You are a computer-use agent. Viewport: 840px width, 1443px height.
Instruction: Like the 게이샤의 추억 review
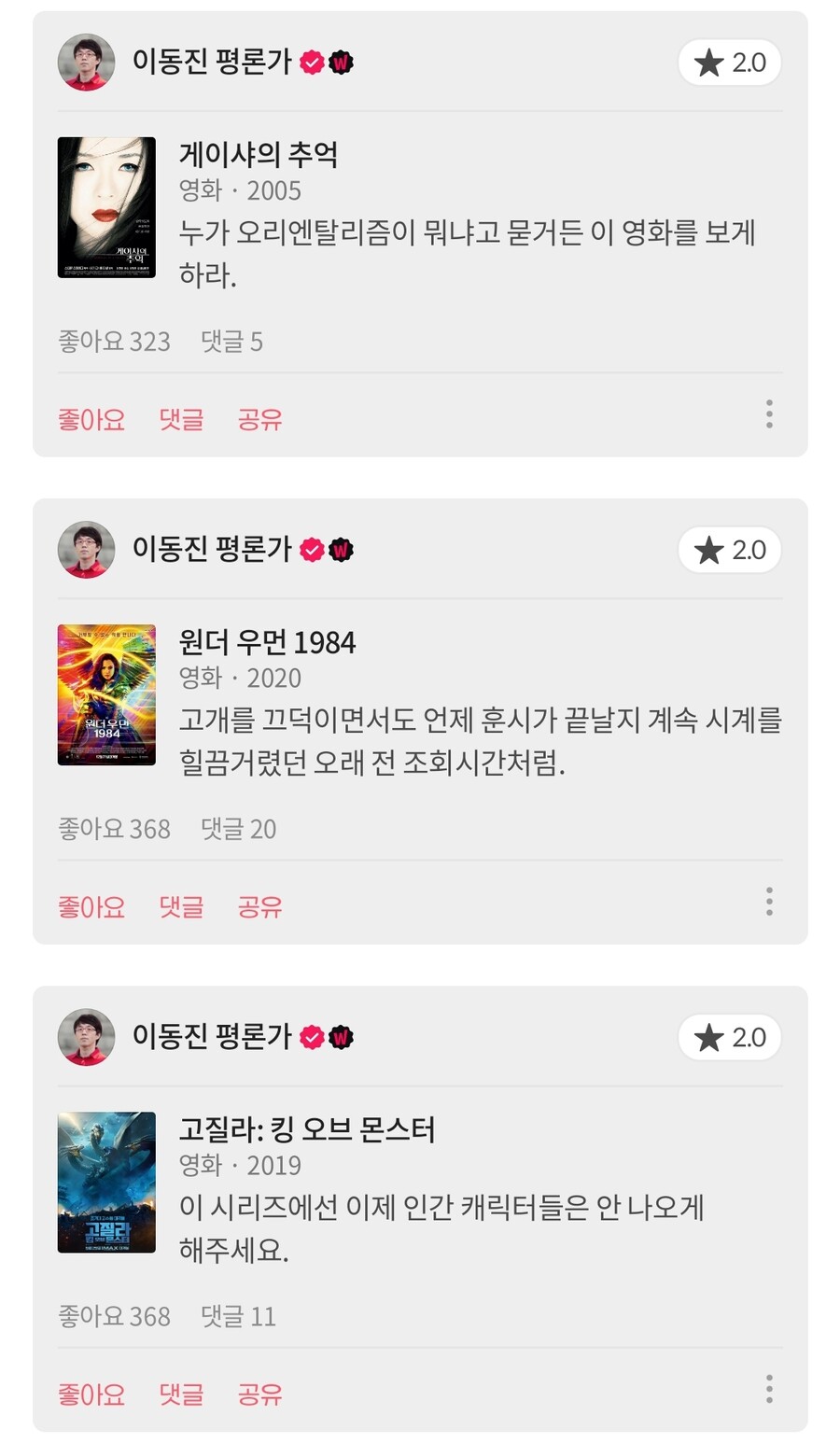tap(91, 418)
